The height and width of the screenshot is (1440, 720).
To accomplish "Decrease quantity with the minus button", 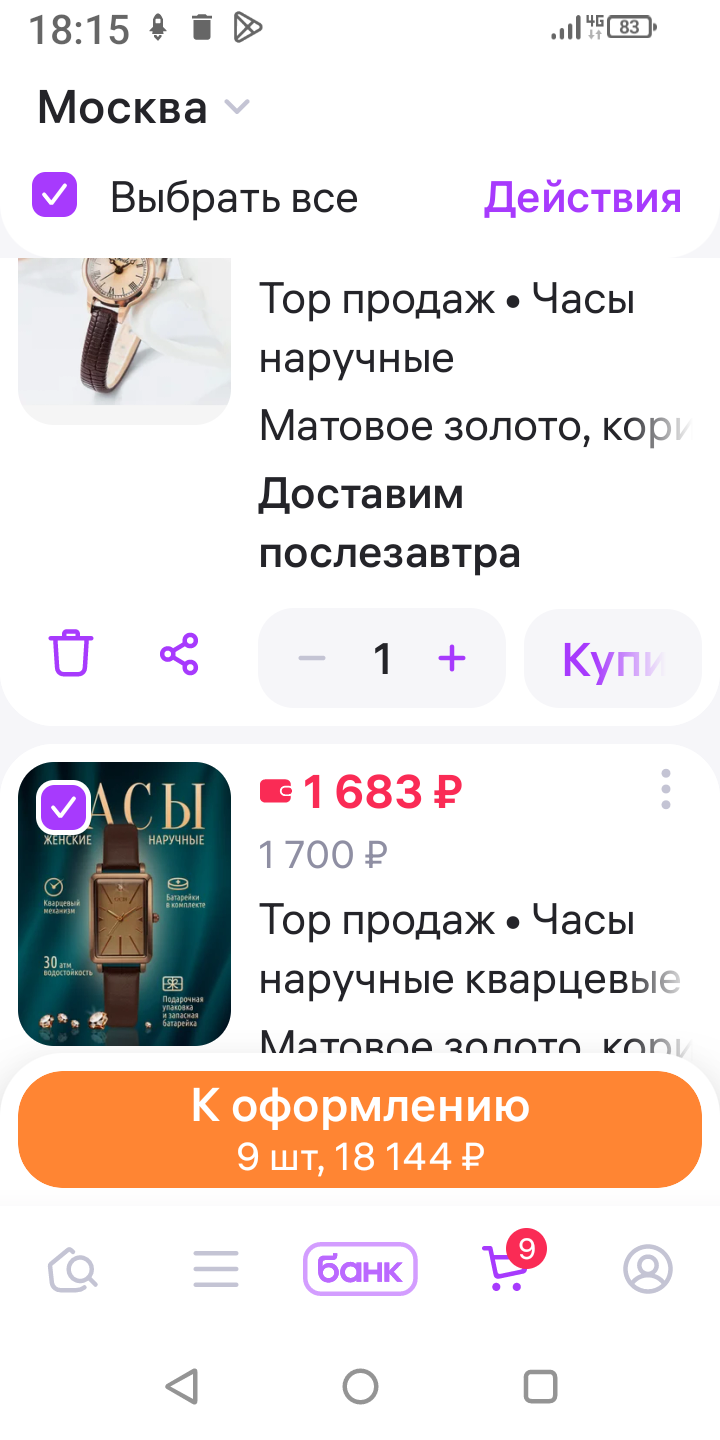I will click(312, 658).
